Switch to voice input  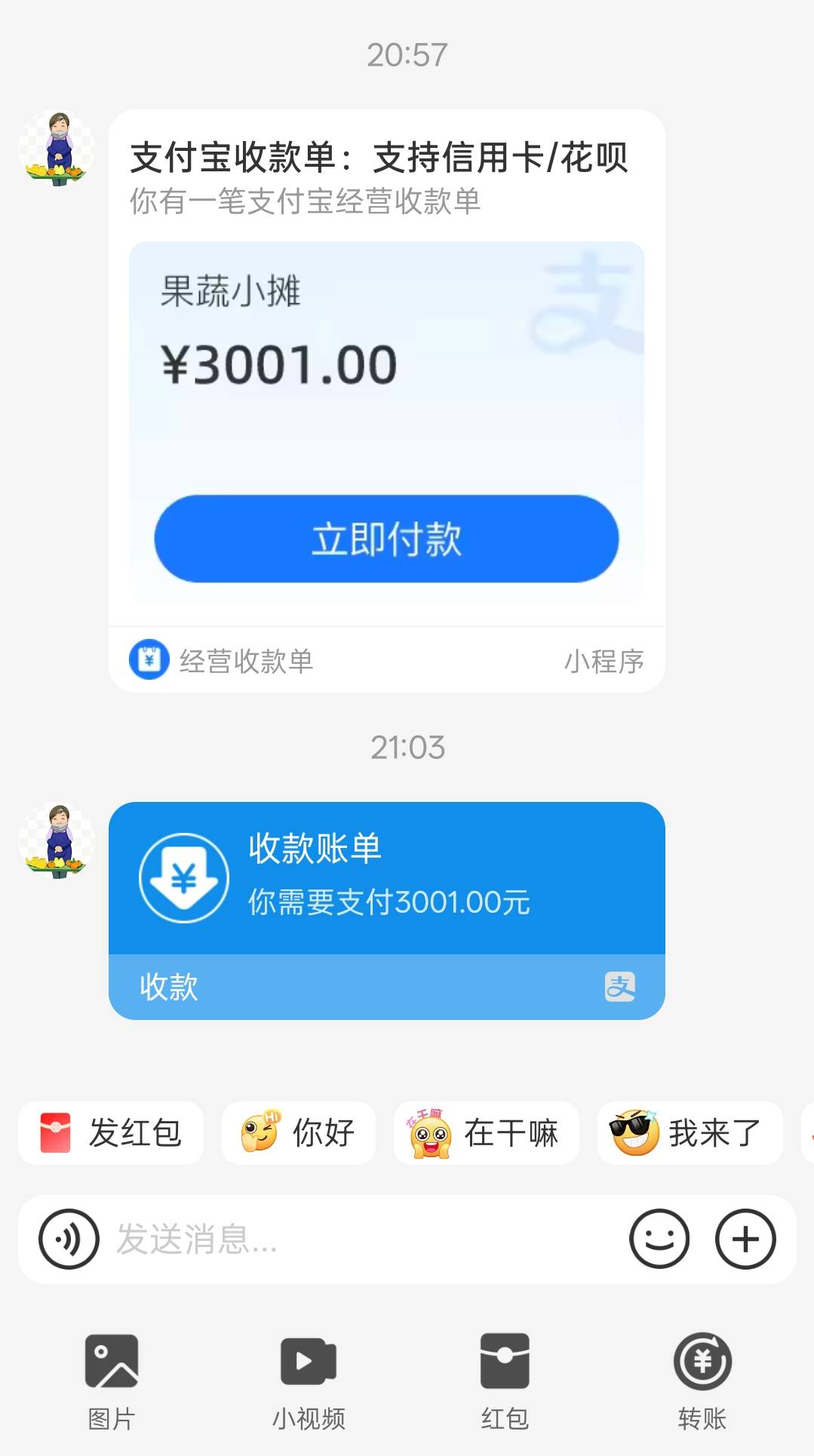click(69, 1239)
